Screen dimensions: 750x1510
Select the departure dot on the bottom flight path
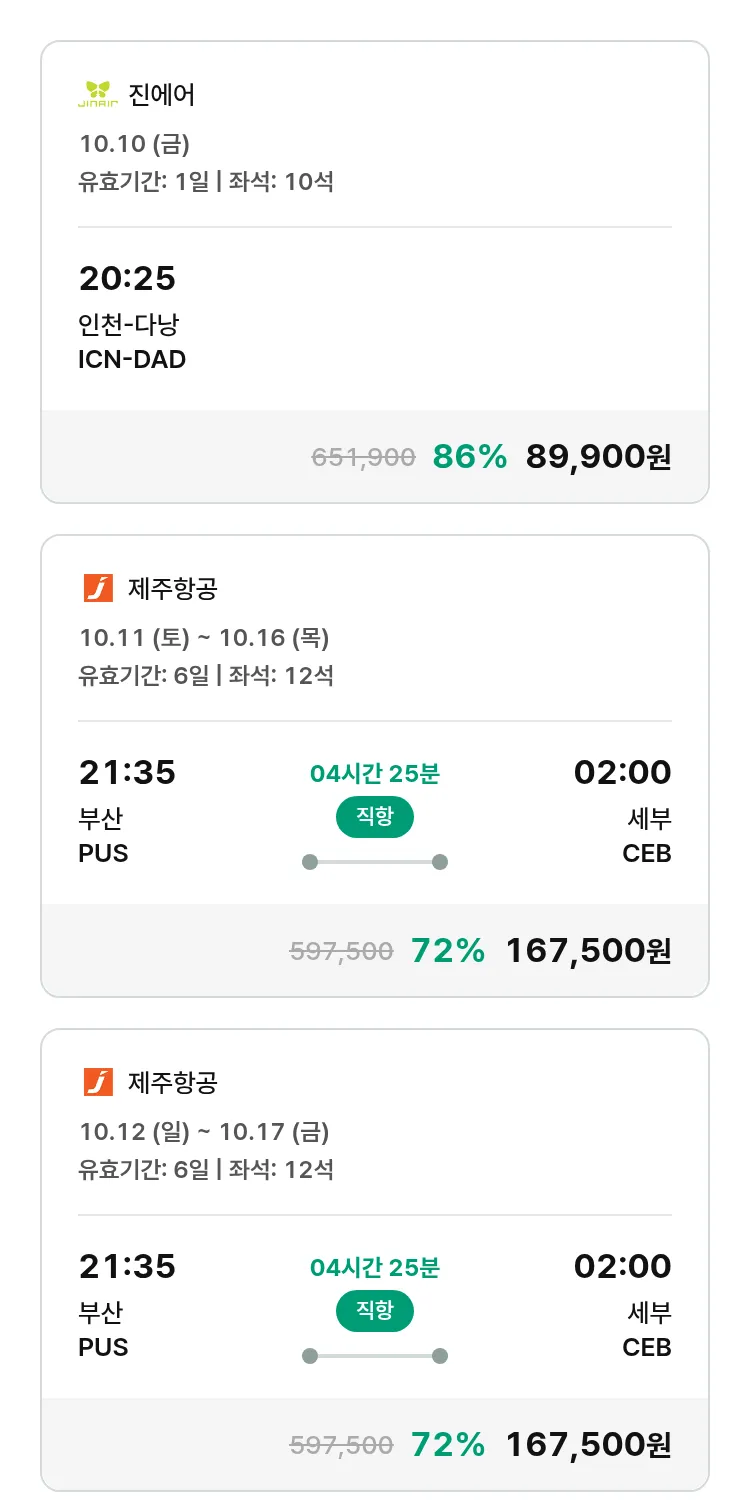click(310, 1353)
